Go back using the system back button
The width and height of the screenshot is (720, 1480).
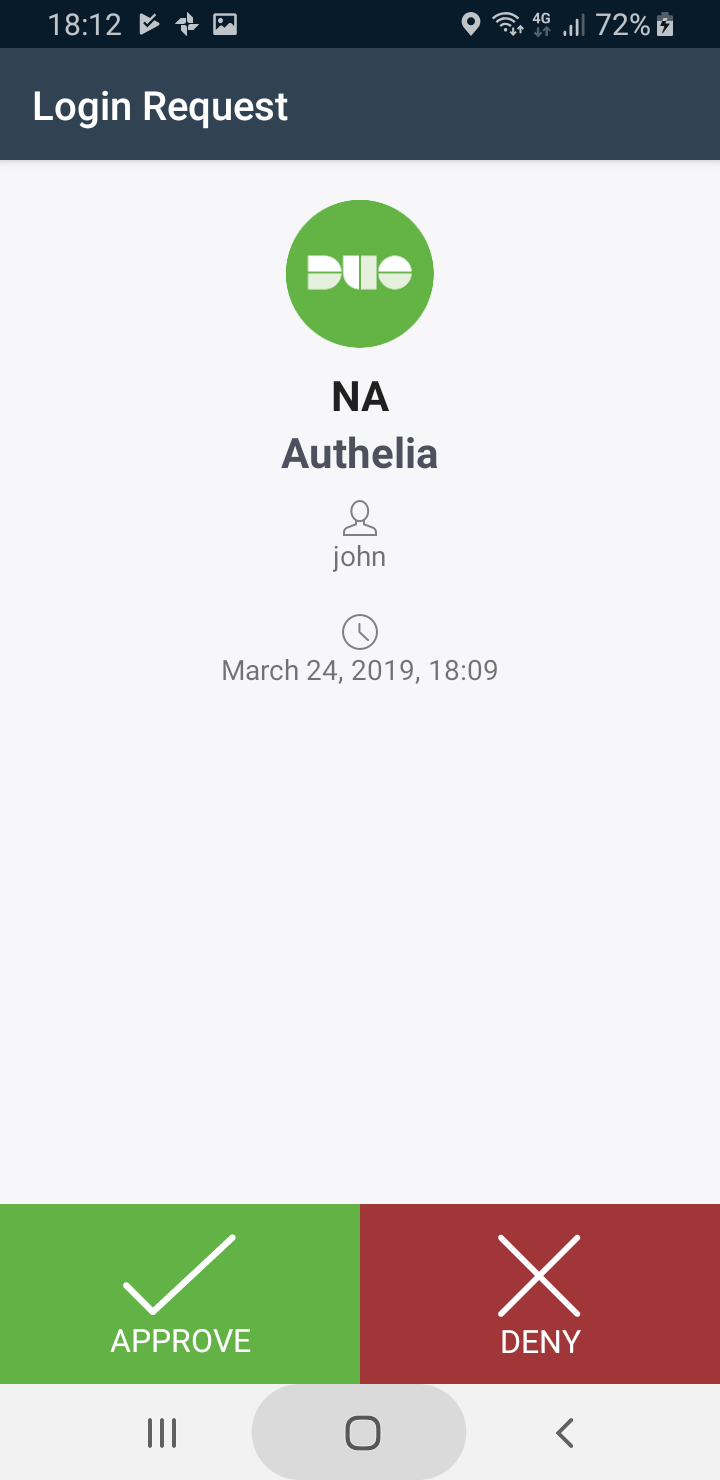tap(564, 1433)
